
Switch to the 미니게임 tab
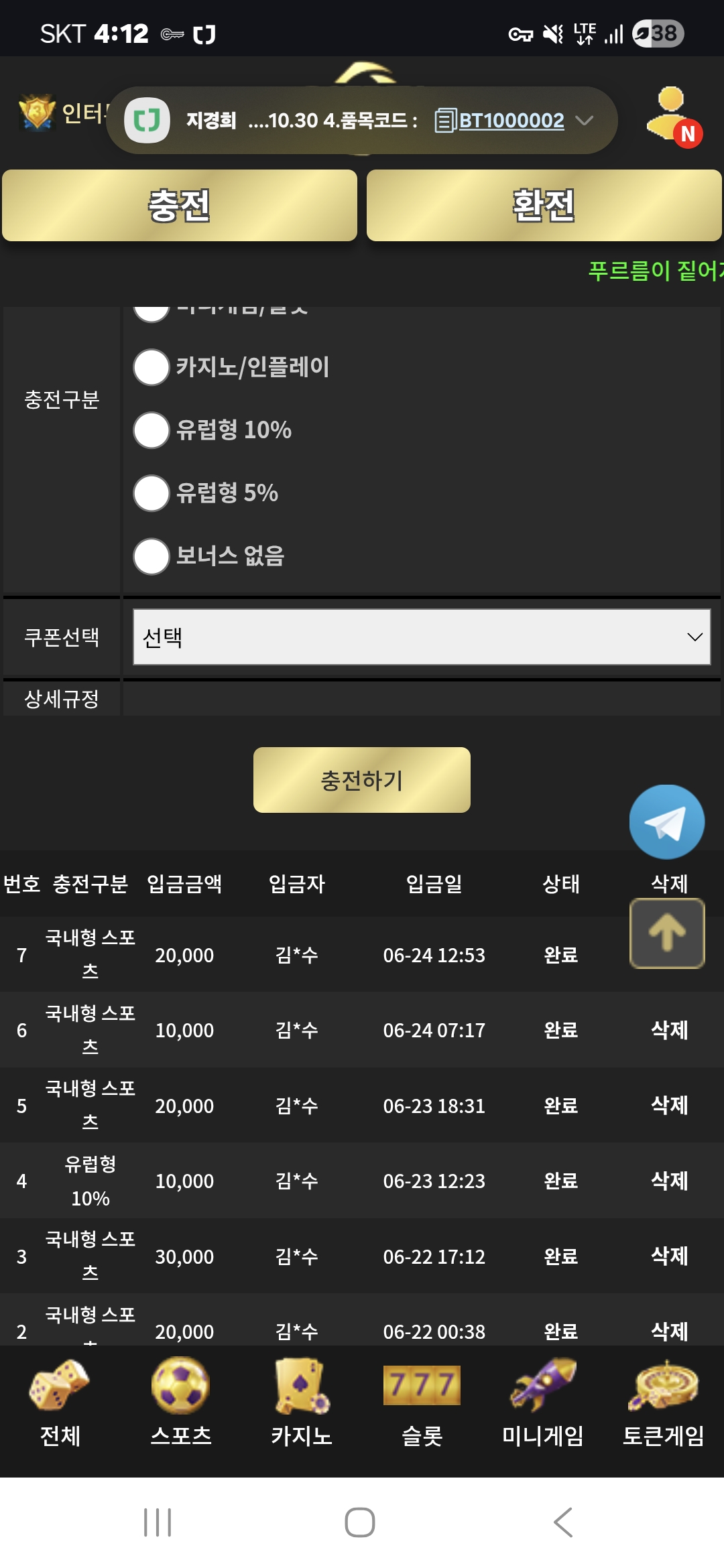pyautogui.click(x=543, y=1402)
